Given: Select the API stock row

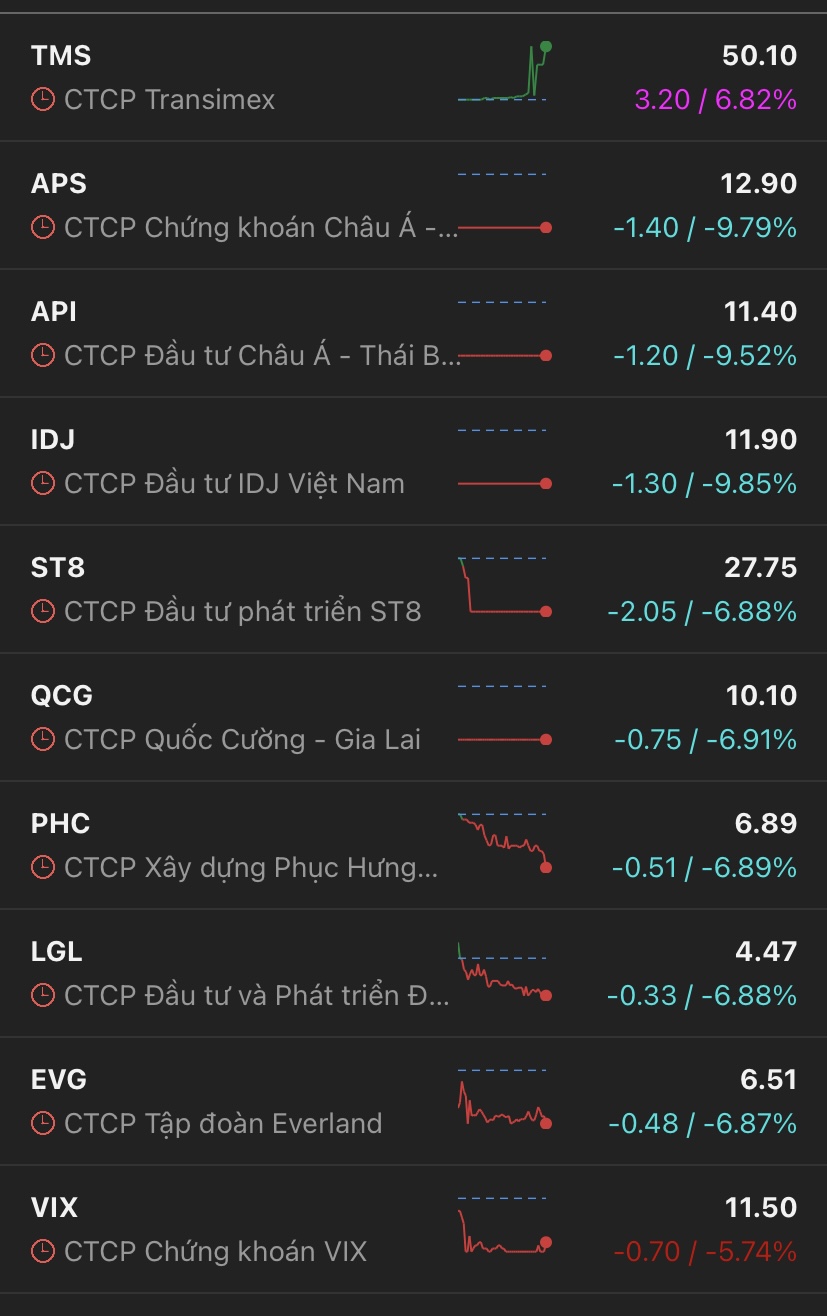Looking at the screenshot, I should coord(413,333).
